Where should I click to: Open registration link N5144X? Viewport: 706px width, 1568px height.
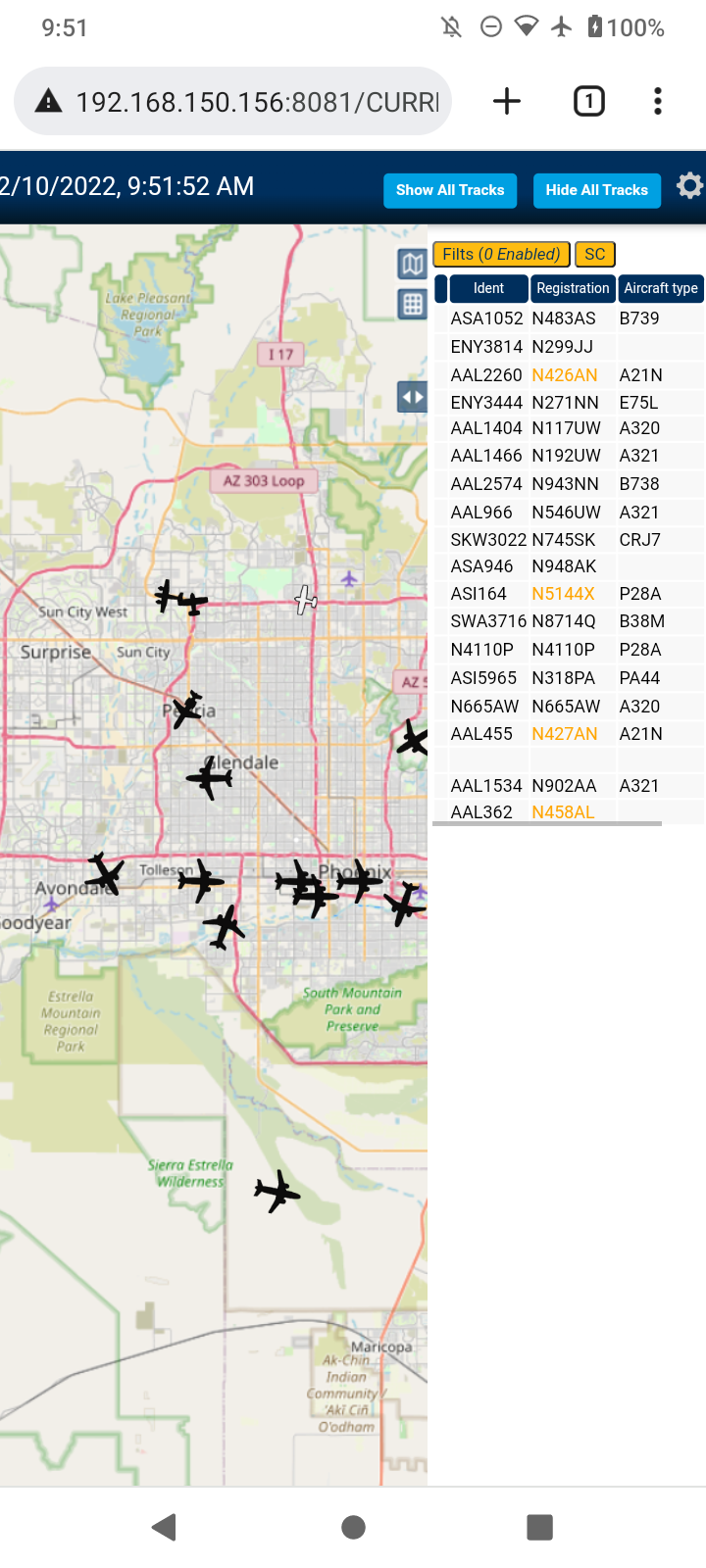pos(563,594)
